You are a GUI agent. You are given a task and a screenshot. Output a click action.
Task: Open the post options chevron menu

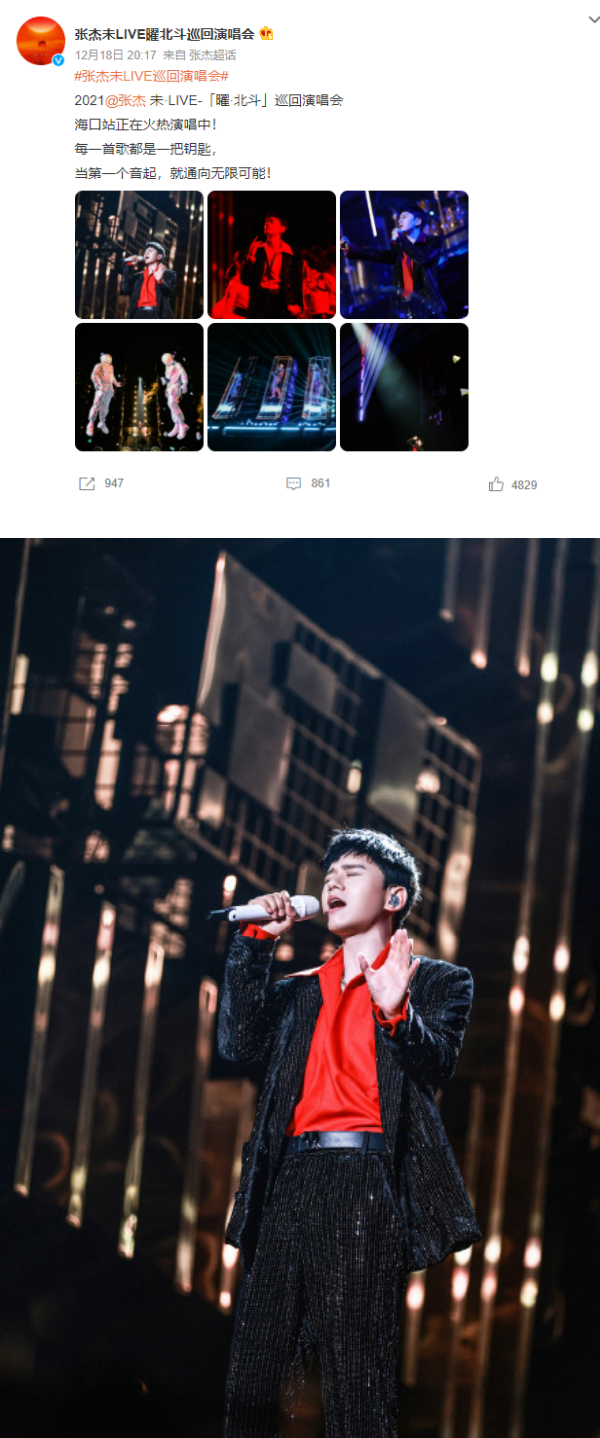pos(590,20)
